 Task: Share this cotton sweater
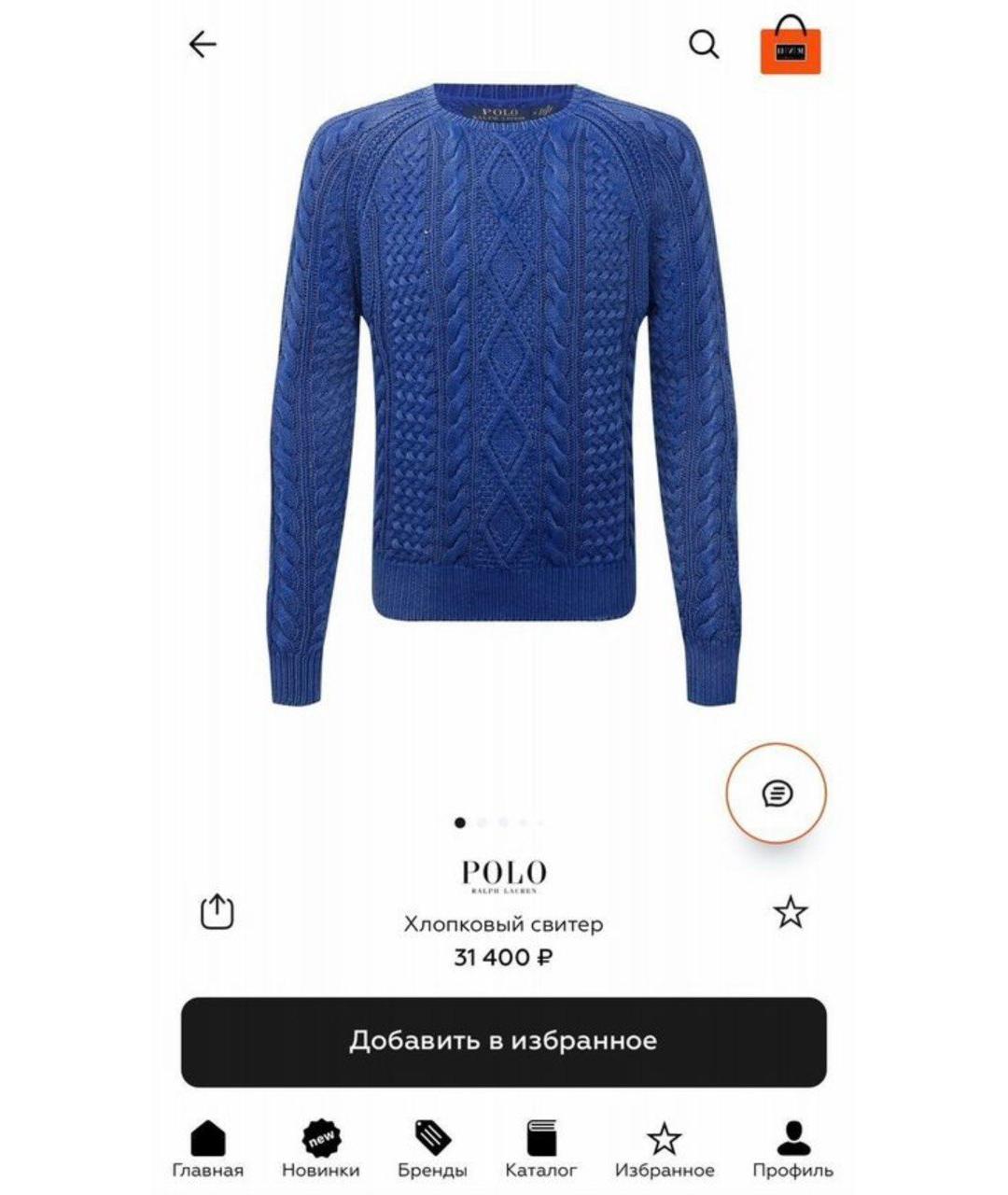(217, 911)
